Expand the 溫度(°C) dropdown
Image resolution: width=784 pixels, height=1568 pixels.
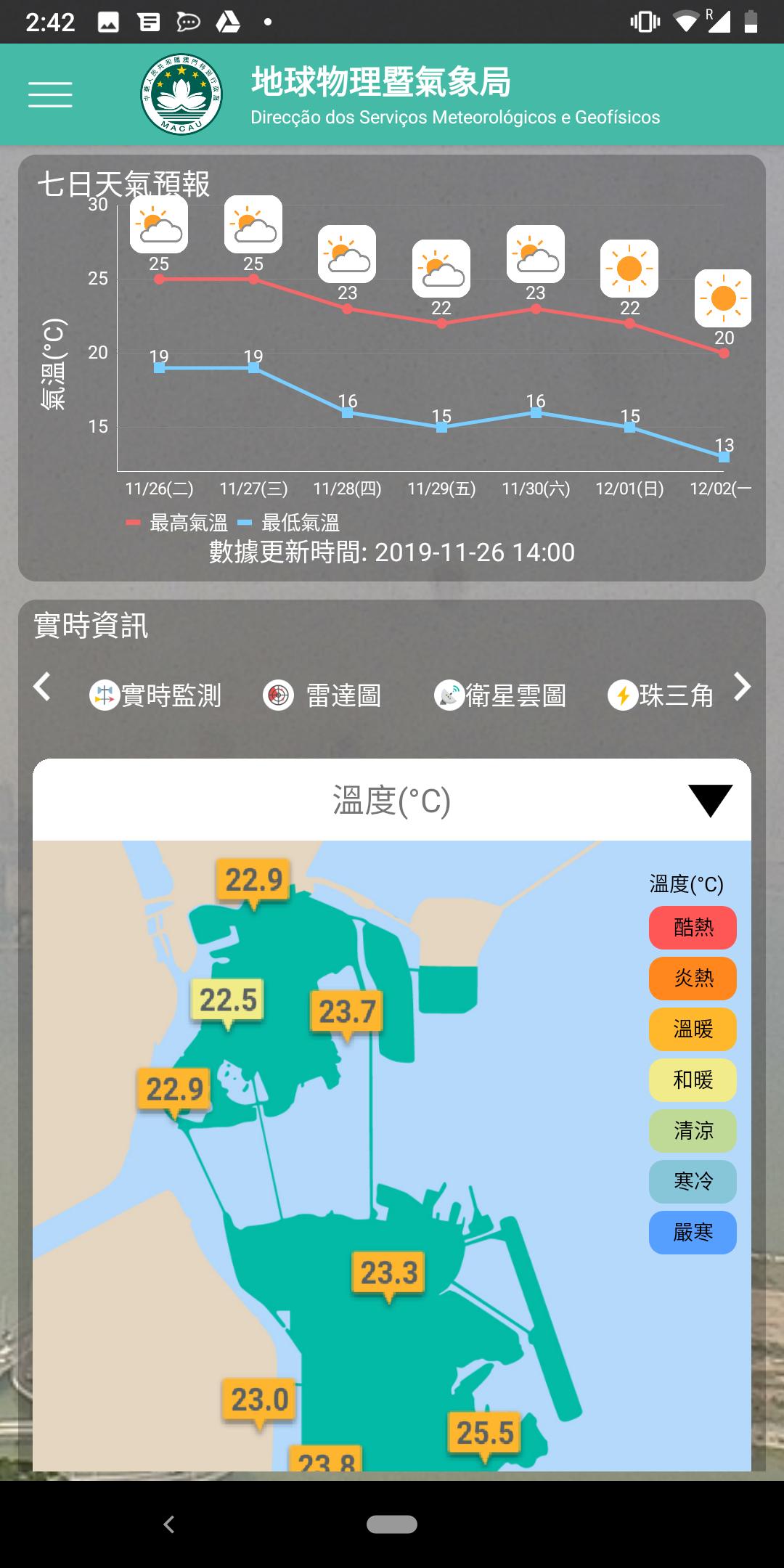392,800
